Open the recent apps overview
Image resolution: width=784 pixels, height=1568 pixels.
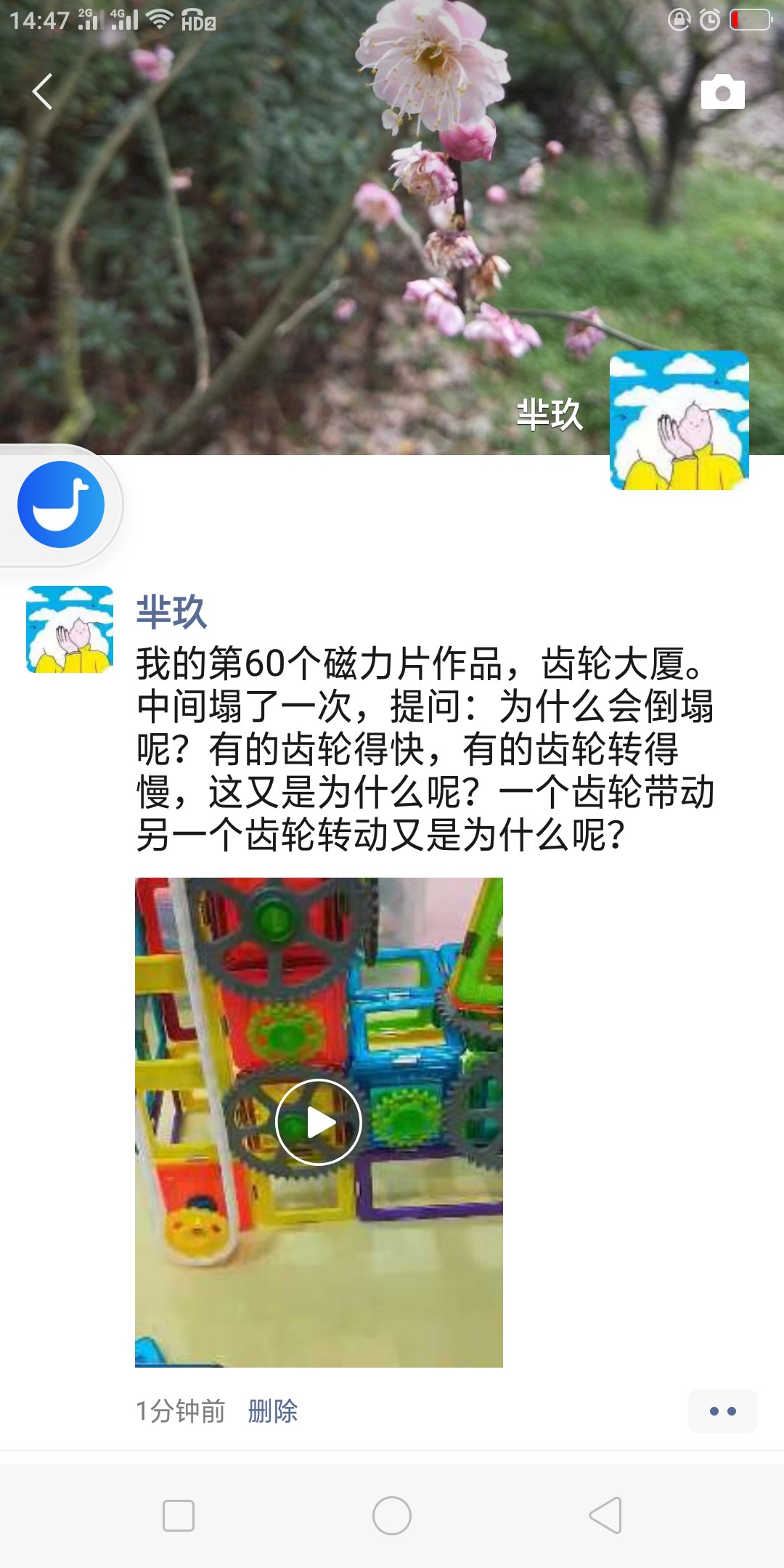pyautogui.click(x=179, y=1516)
